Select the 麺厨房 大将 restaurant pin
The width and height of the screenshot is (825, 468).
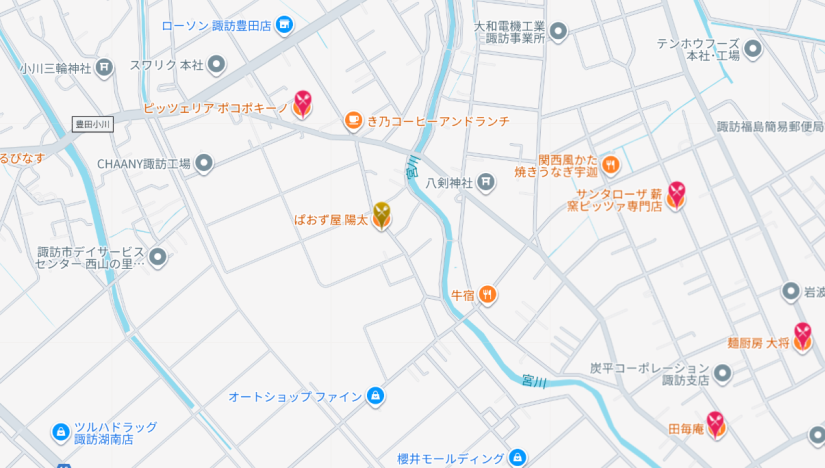coord(802,337)
